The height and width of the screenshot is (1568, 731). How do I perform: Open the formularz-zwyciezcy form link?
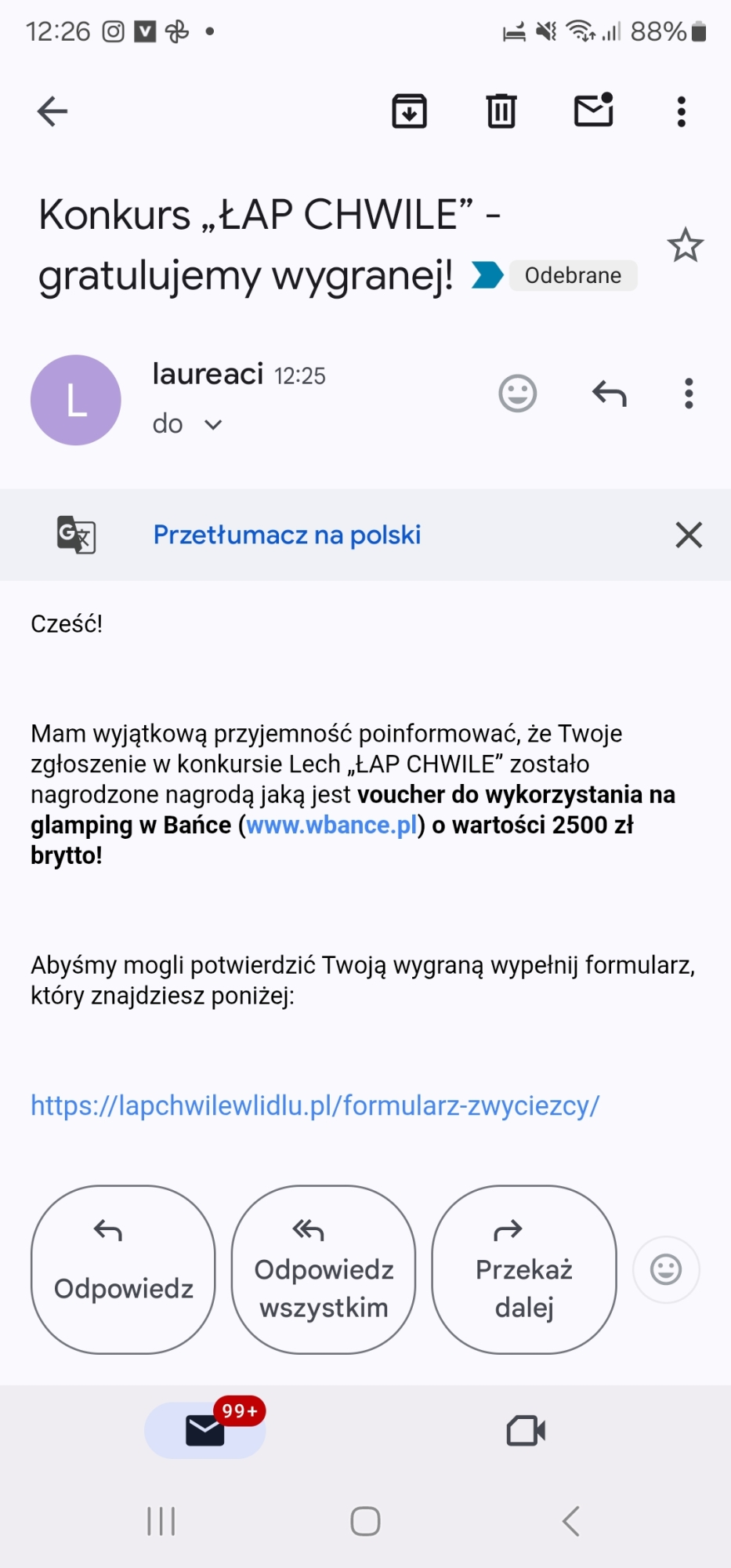[x=315, y=1105]
